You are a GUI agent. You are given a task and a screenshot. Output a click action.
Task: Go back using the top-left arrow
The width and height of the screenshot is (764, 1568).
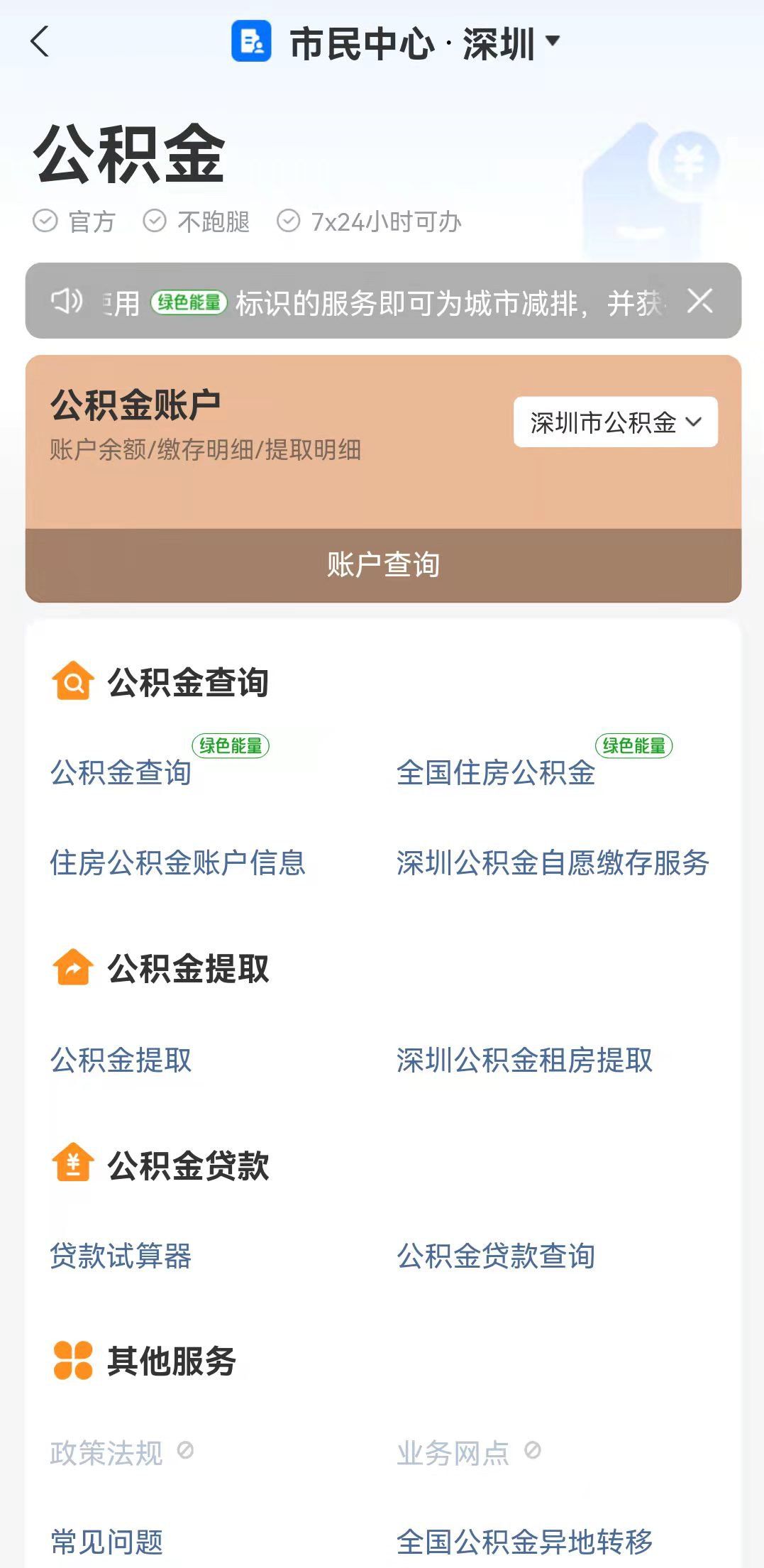(40, 42)
